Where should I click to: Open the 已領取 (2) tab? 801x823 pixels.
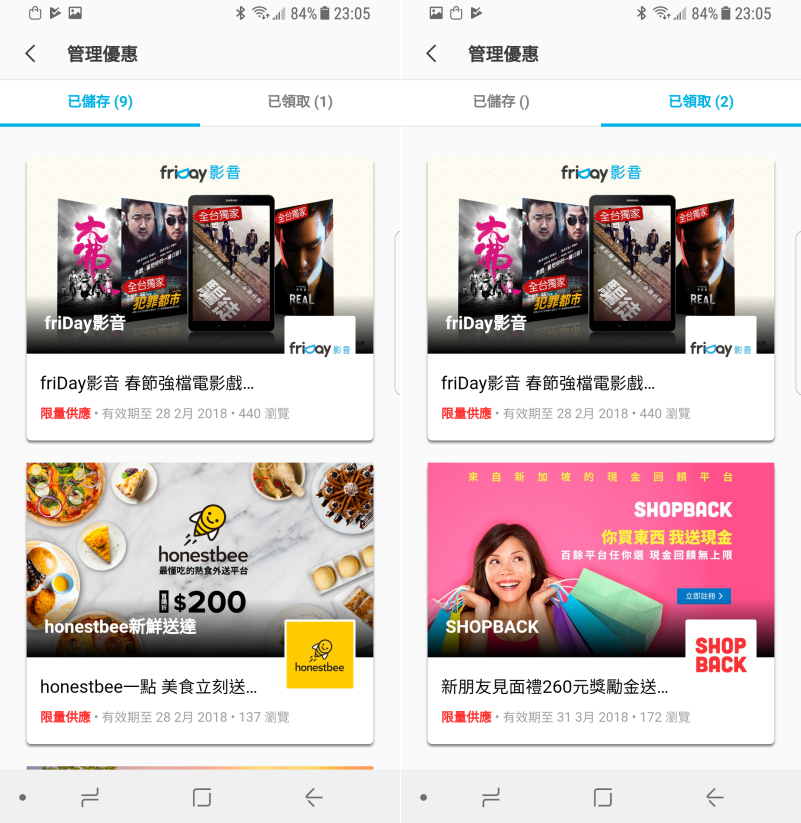(700, 102)
